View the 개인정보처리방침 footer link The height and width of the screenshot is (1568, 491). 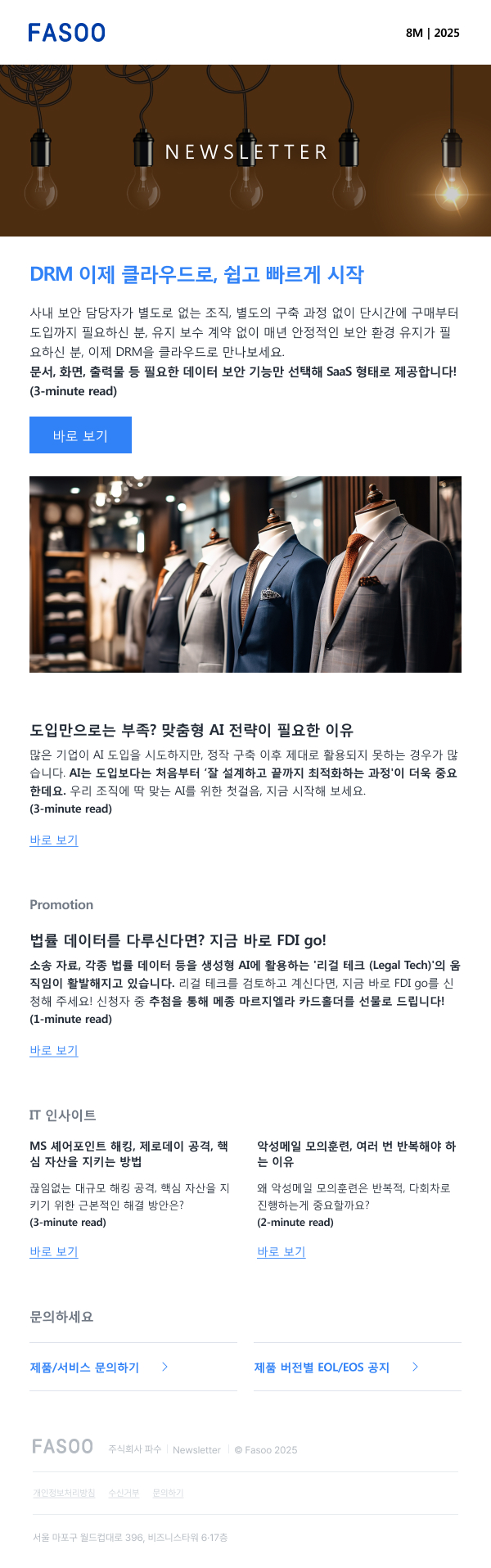[64, 1493]
